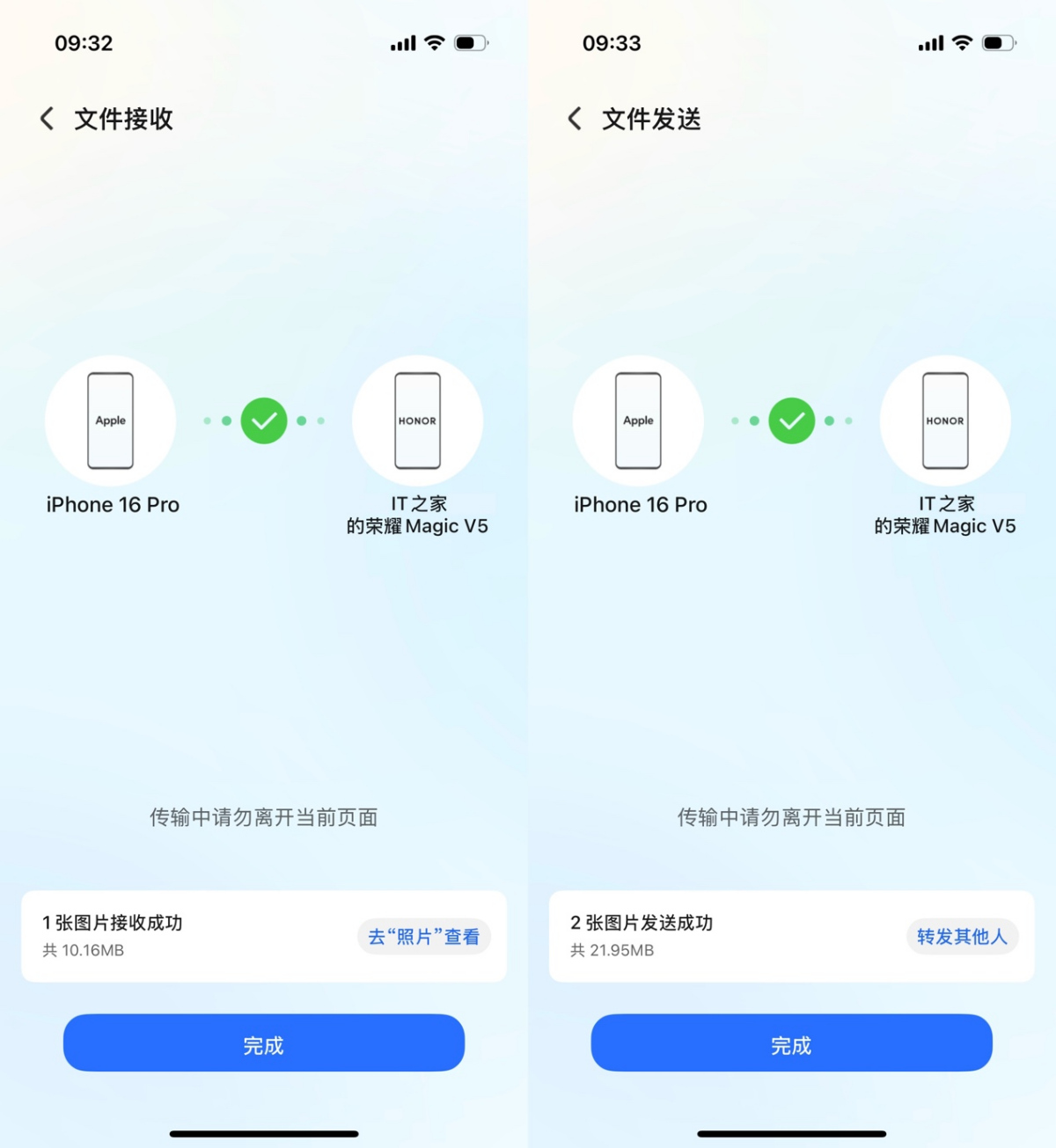Image resolution: width=1056 pixels, height=1148 pixels.
Task: Tap 完成 on the 文件发送 screen
Action: pyautogui.click(x=791, y=1044)
